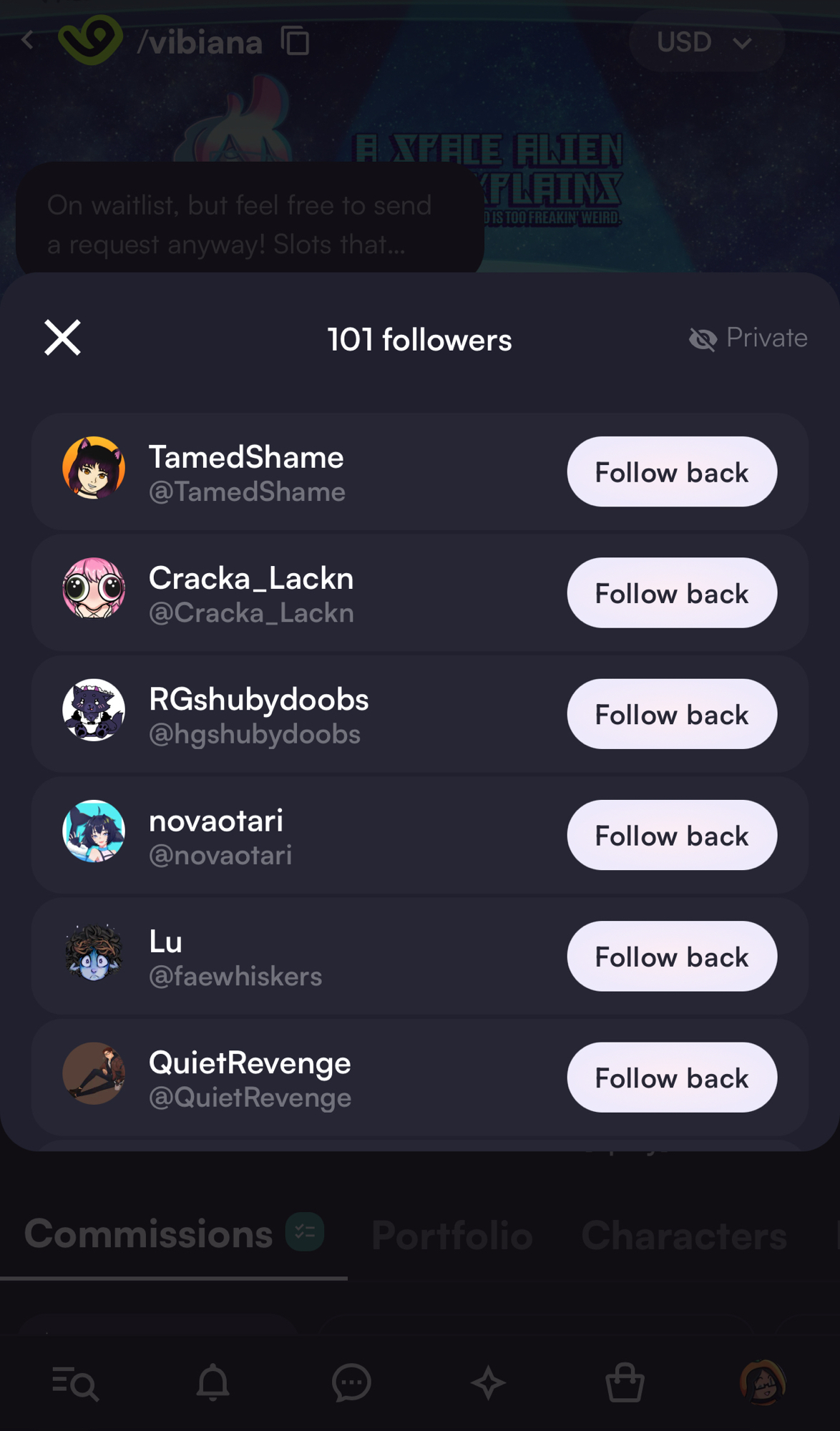Toggle the Private visibility option
The height and width of the screenshot is (1431, 840).
tap(748, 338)
